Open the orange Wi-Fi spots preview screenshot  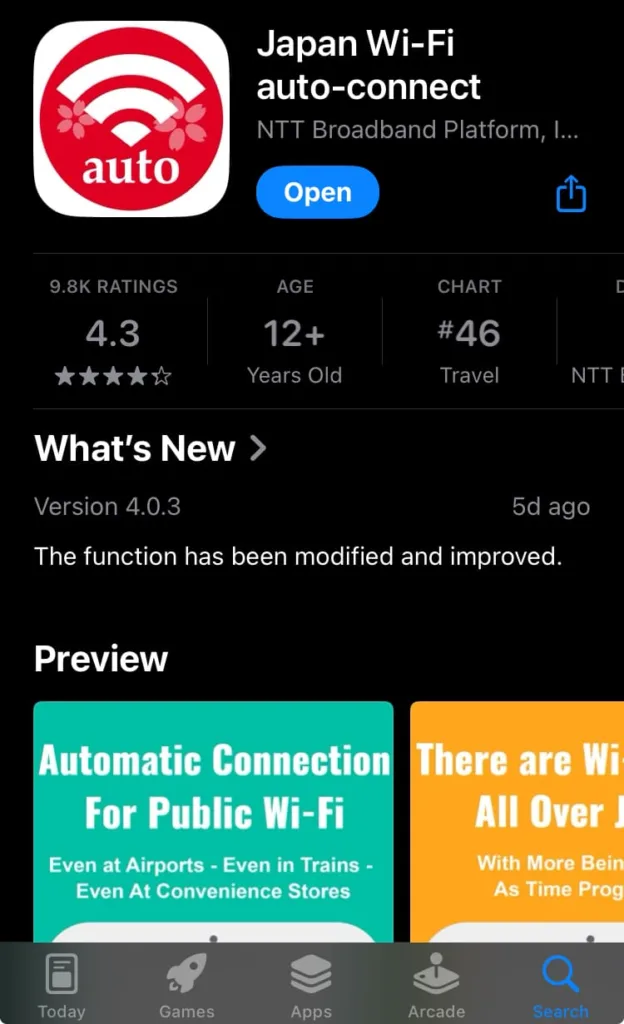[517, 820]
